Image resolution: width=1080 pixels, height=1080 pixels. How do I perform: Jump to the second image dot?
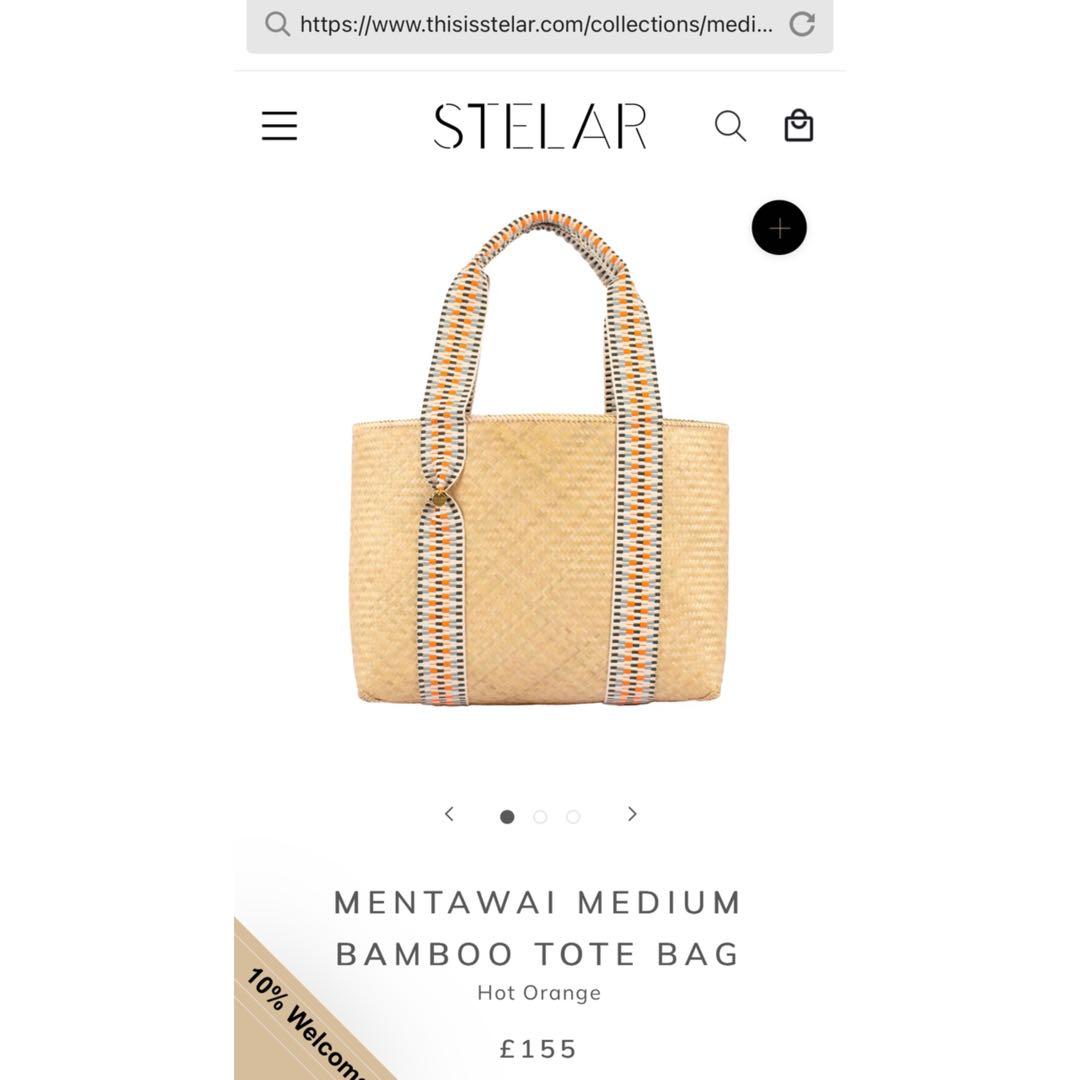pyautogui.click(x=540, y=817)
